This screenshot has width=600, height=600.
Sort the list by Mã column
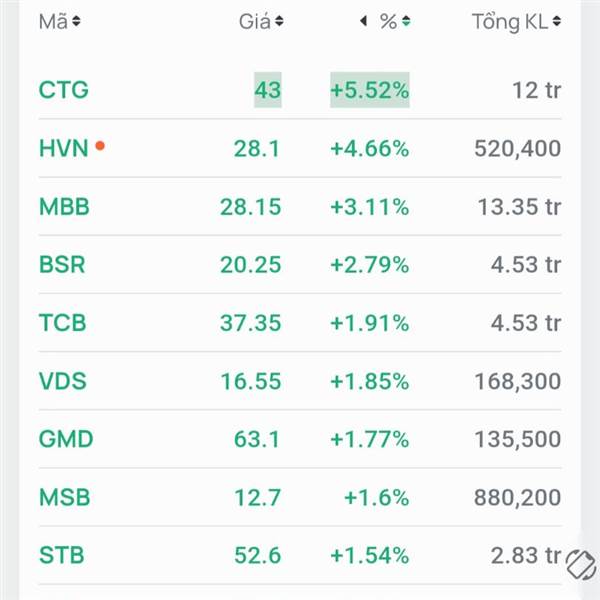tap(60, 22)
